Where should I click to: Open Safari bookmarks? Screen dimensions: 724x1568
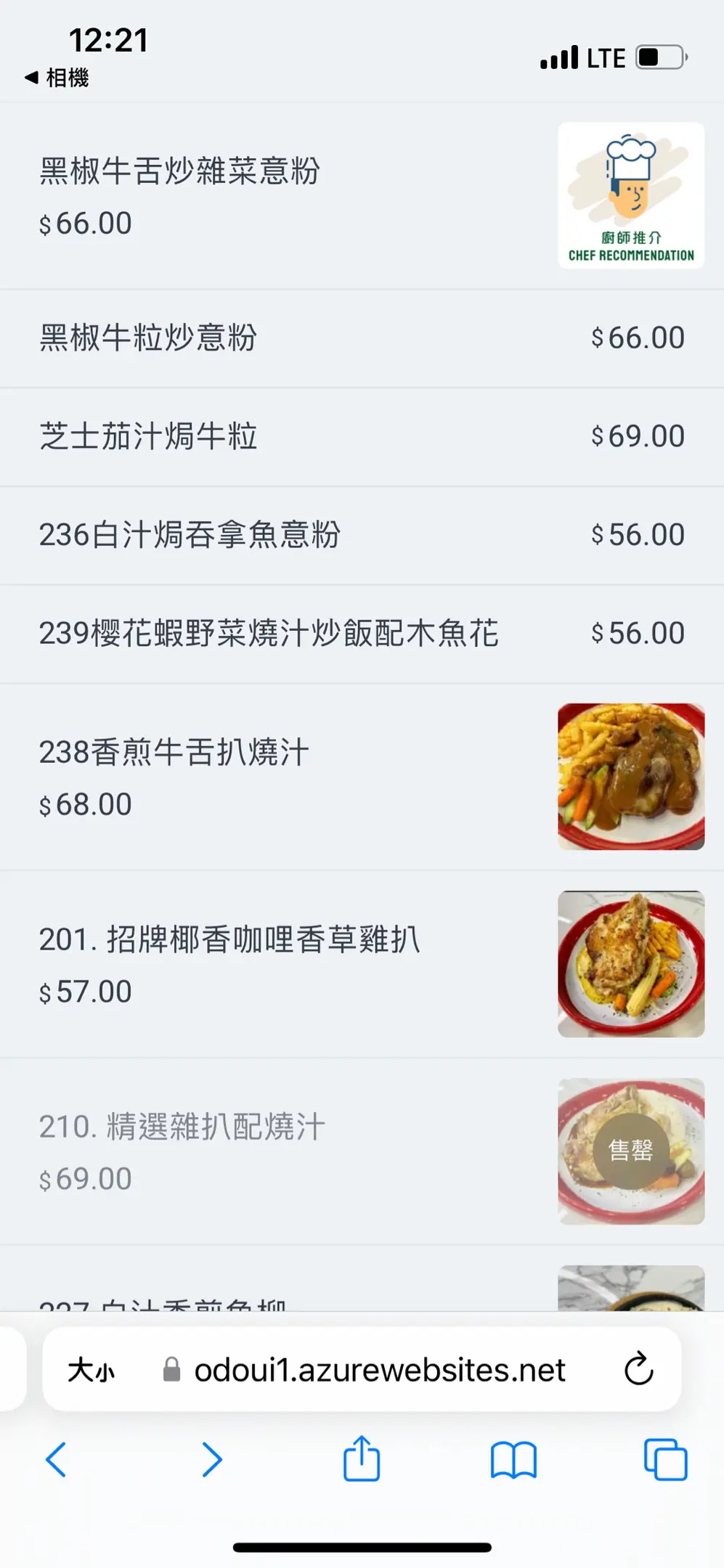coord(513,1459)
